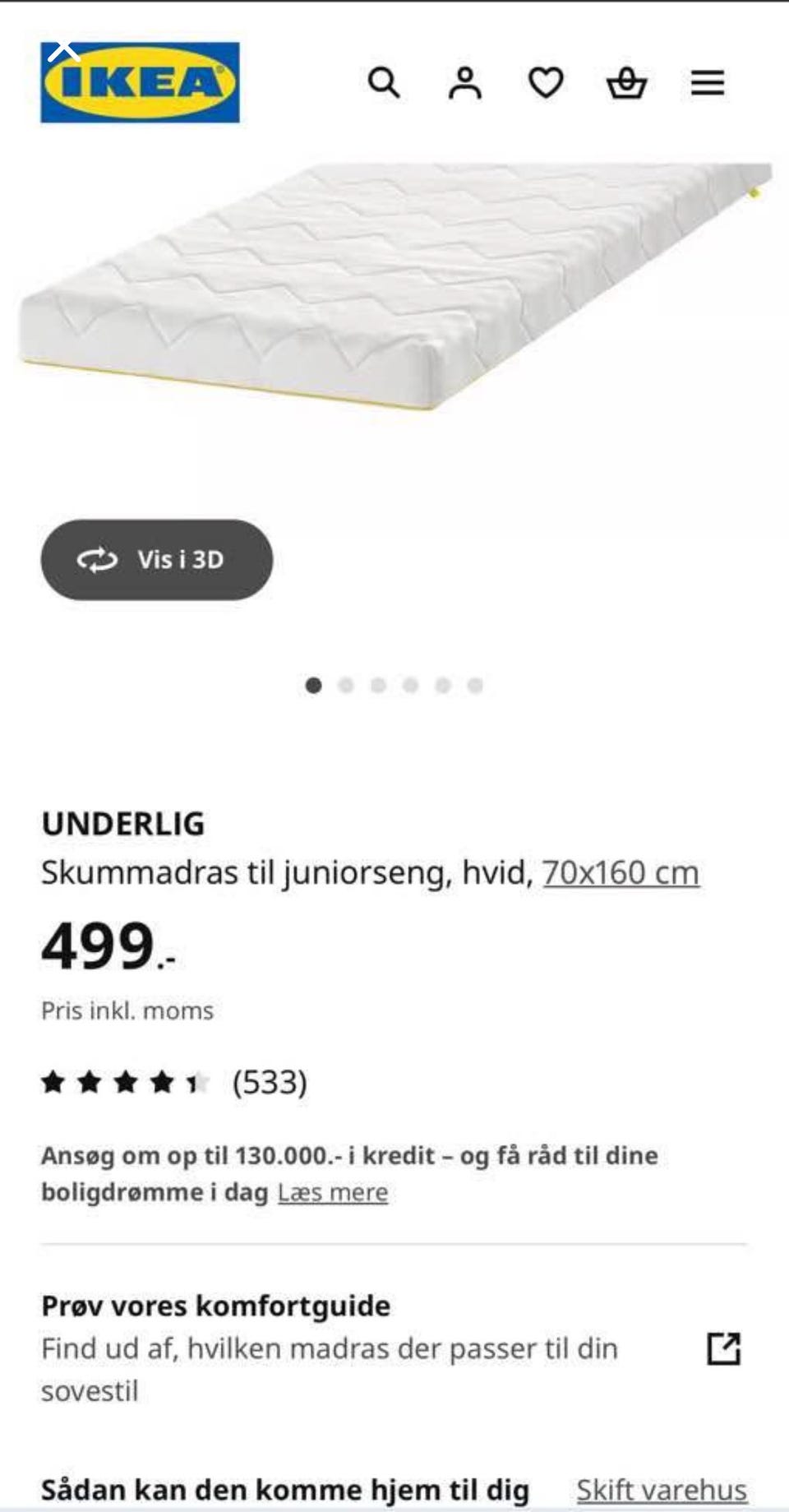Tap the Skift varehus link
This screenshot has height=1512, width=789.
tap(661, 1489)
